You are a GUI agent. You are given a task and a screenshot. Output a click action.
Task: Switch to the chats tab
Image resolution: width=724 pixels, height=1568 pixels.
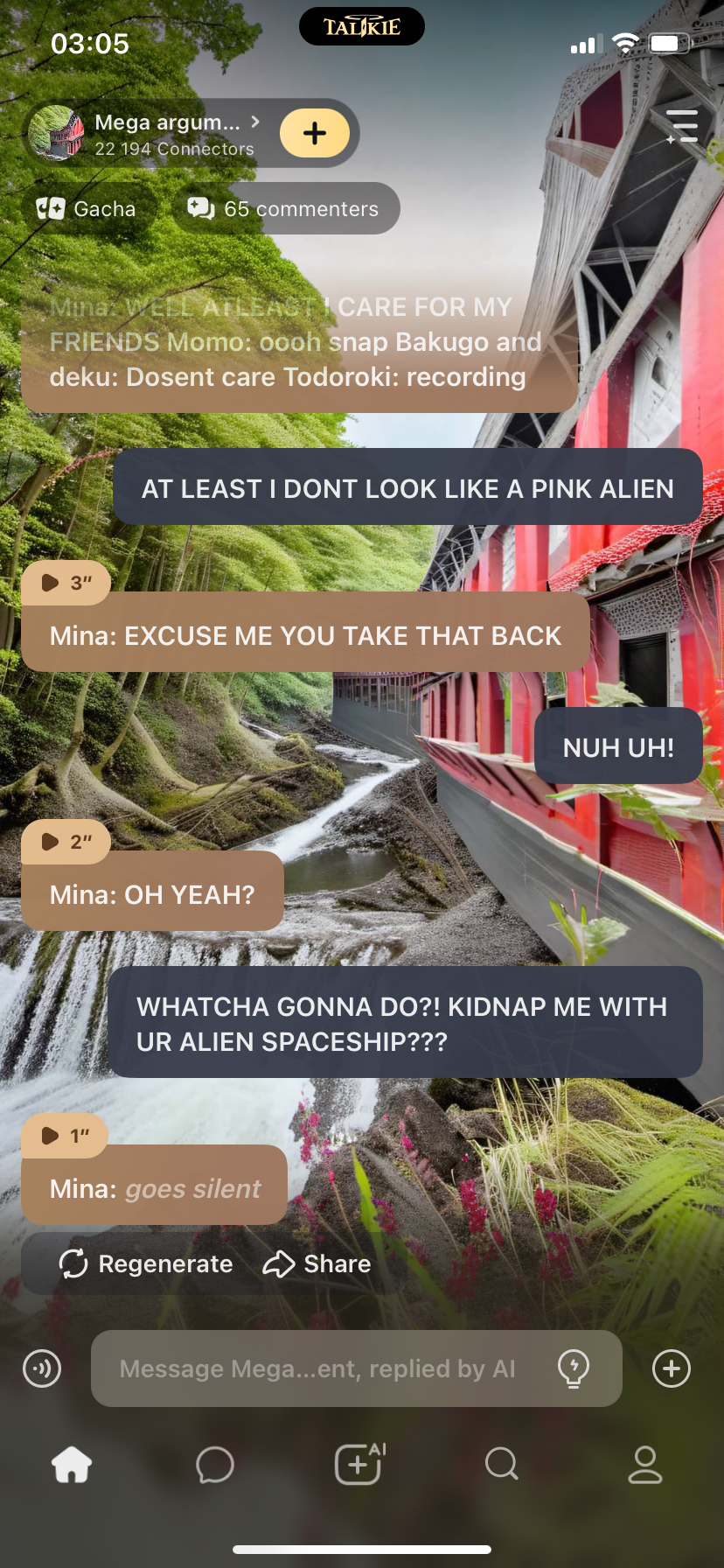[x=215, y=1464]
